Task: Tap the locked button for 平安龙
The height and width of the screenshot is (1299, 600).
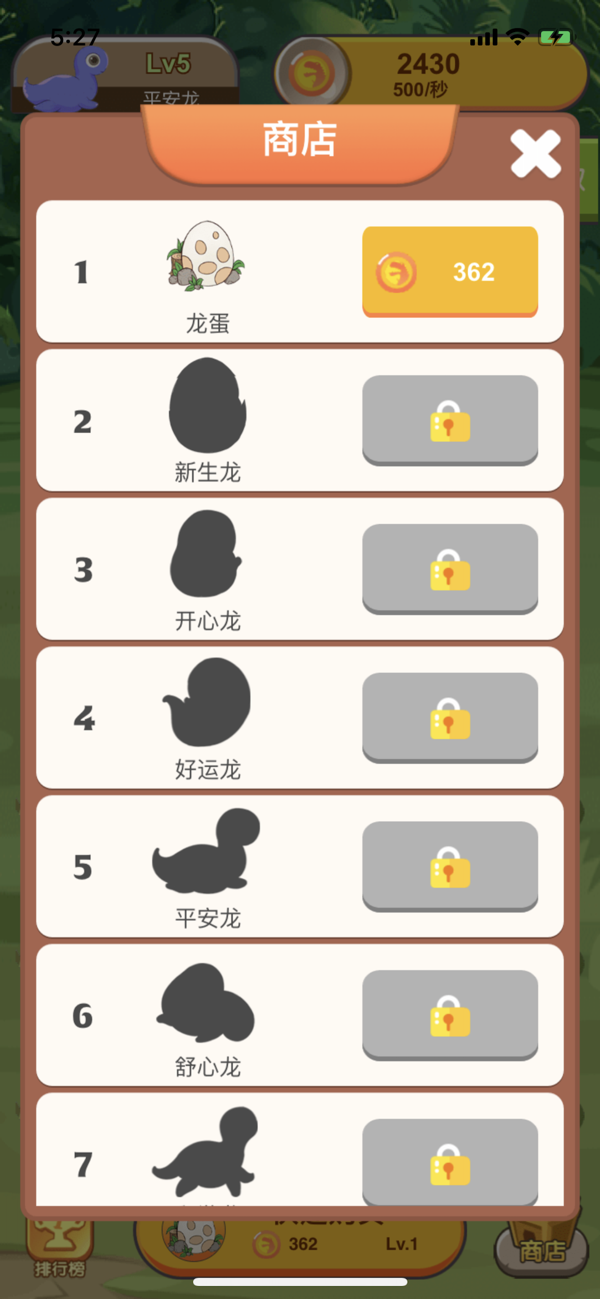Action: 449,866
